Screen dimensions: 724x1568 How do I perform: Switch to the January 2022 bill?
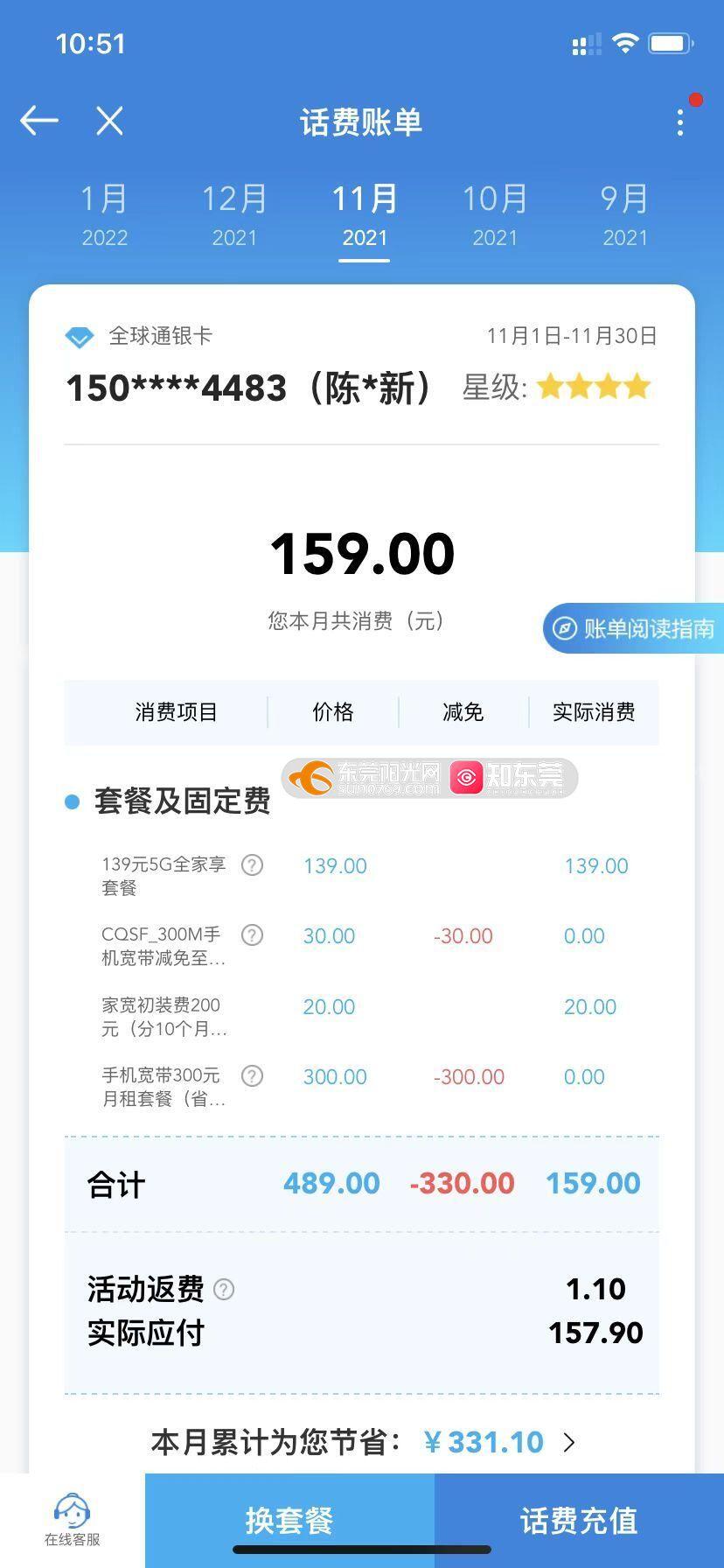click(104, 214)
